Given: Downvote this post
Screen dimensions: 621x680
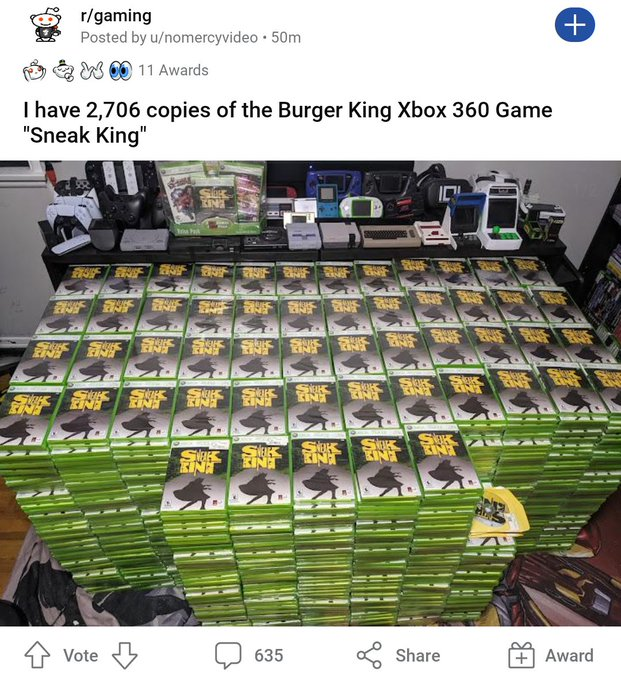Looking at the screenshot, I should pos(123,656).
